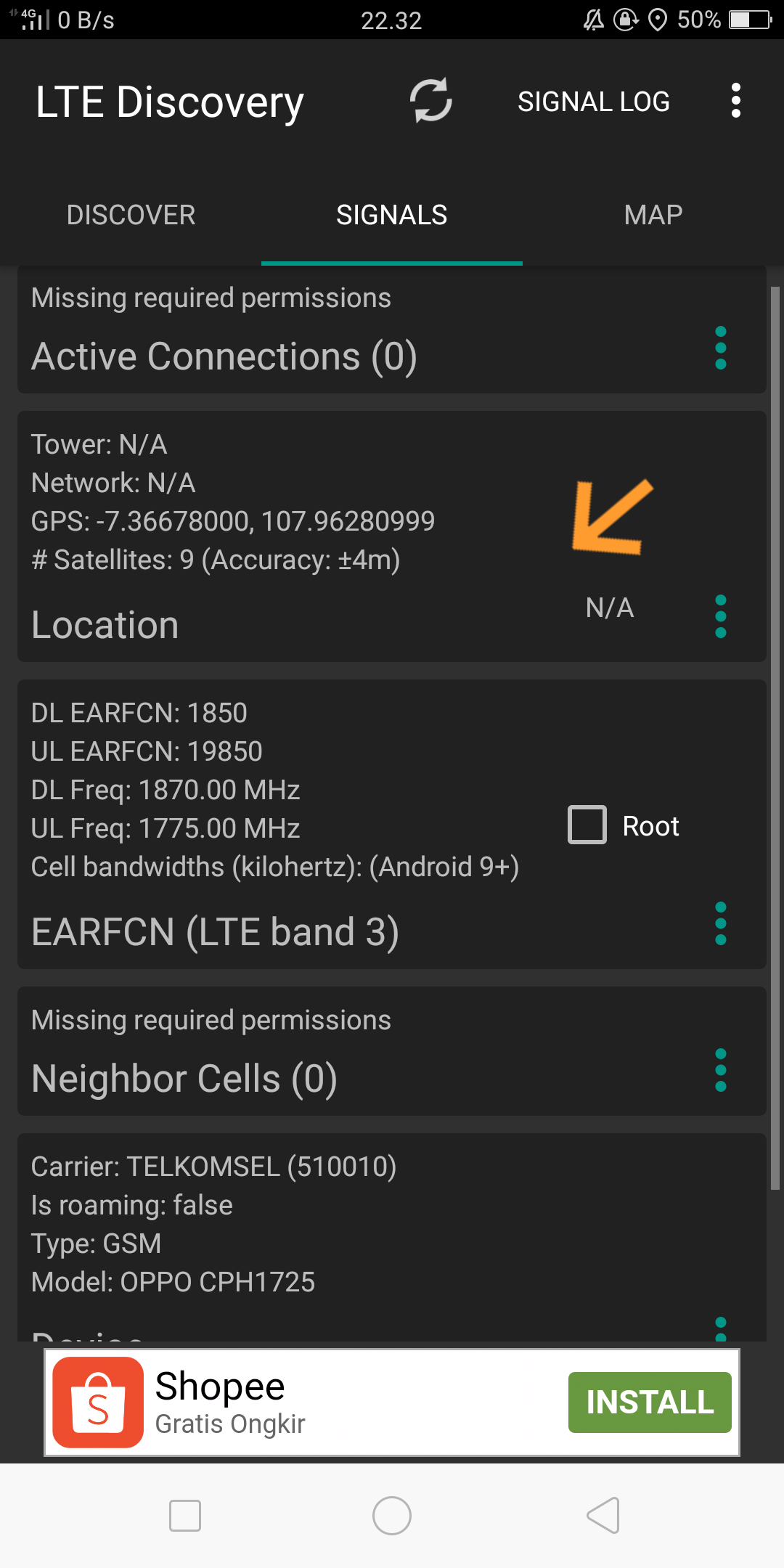Open the SIGNAL LOG
Screen dimensions: 784x1568
[x=594, y=102]
